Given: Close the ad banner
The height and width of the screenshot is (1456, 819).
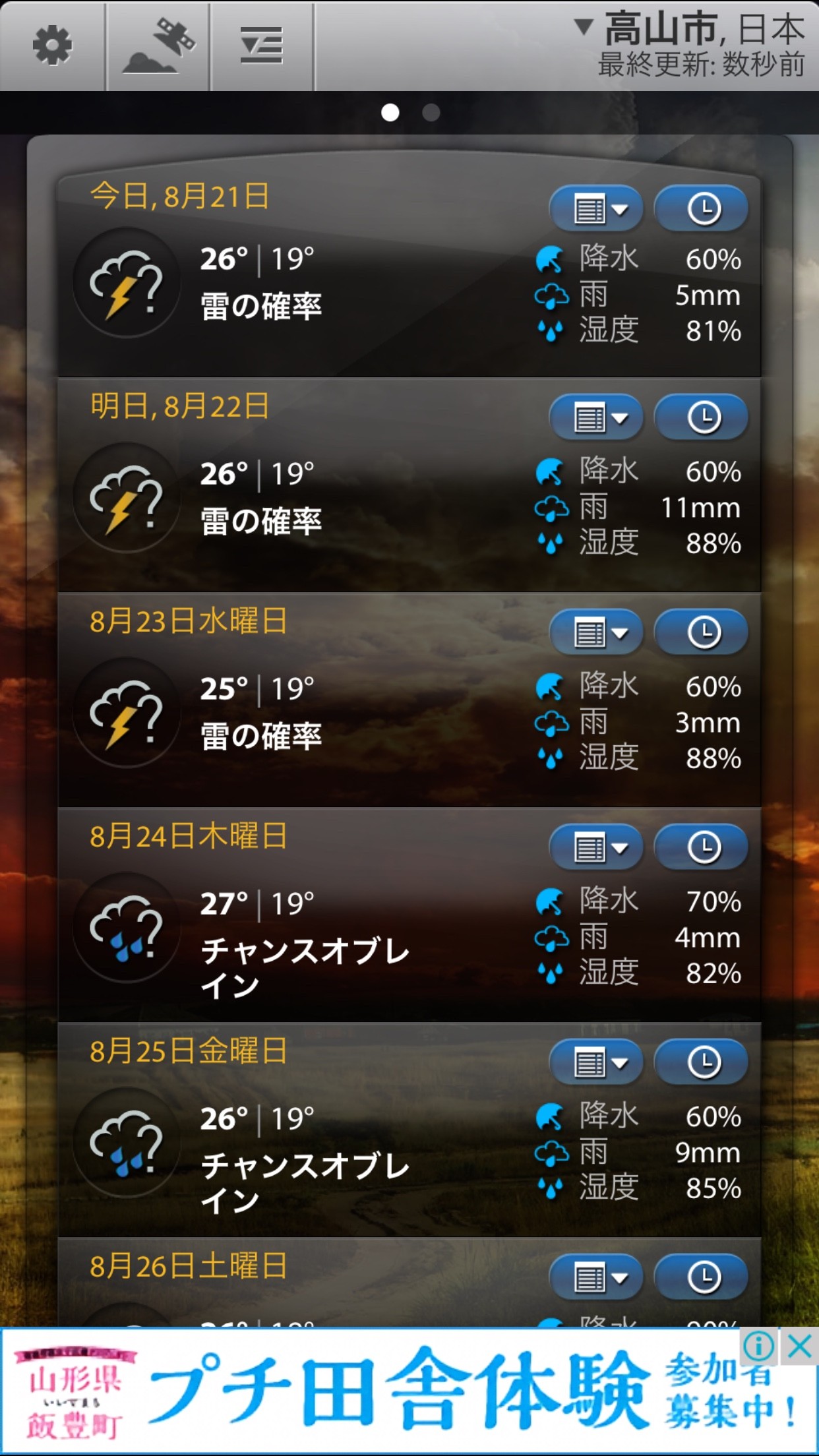Looking at the screenshot, I should point(800,1347).
